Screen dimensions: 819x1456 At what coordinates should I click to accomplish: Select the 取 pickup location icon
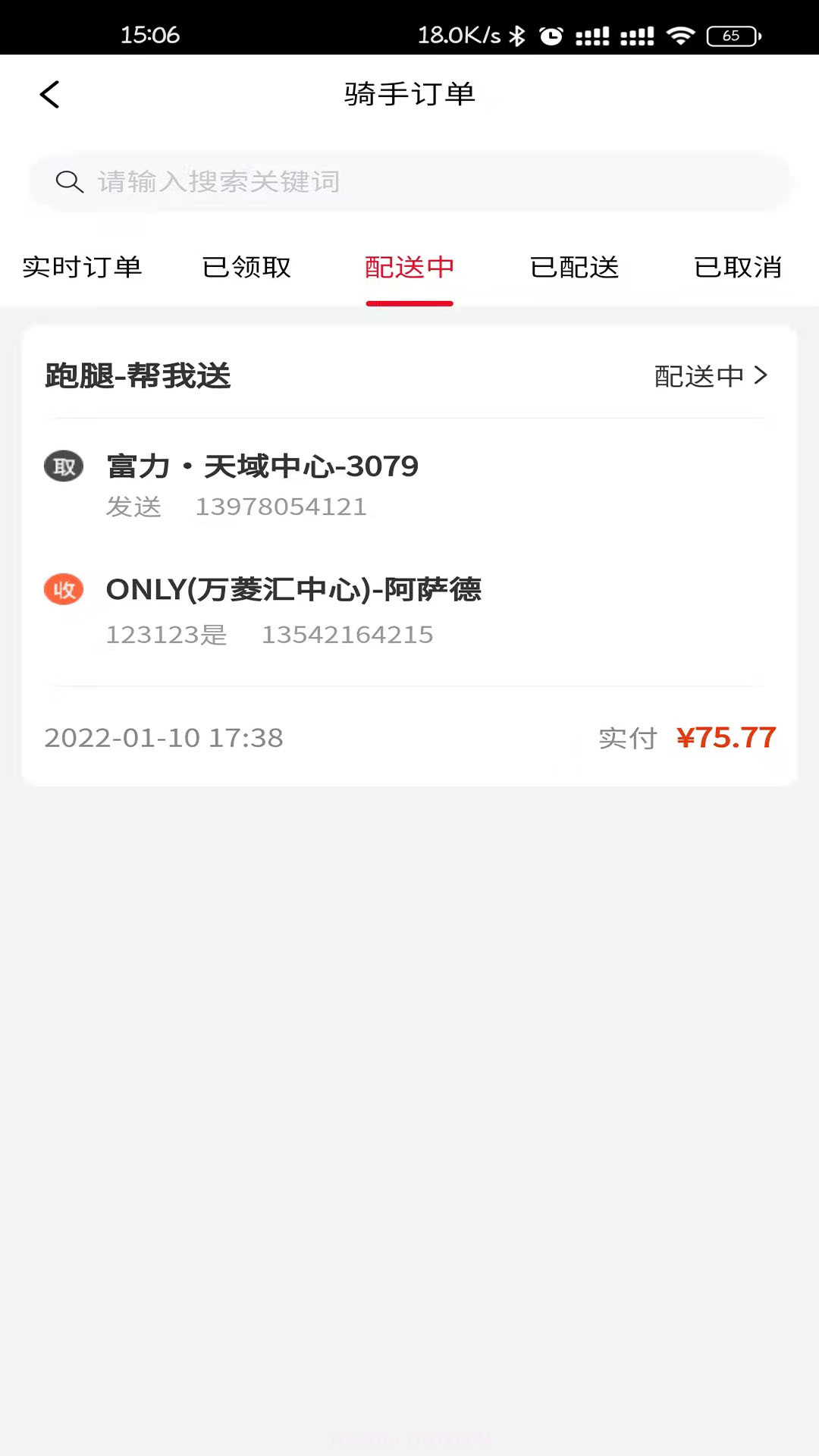pyautogui.click(x=63, y=466)
